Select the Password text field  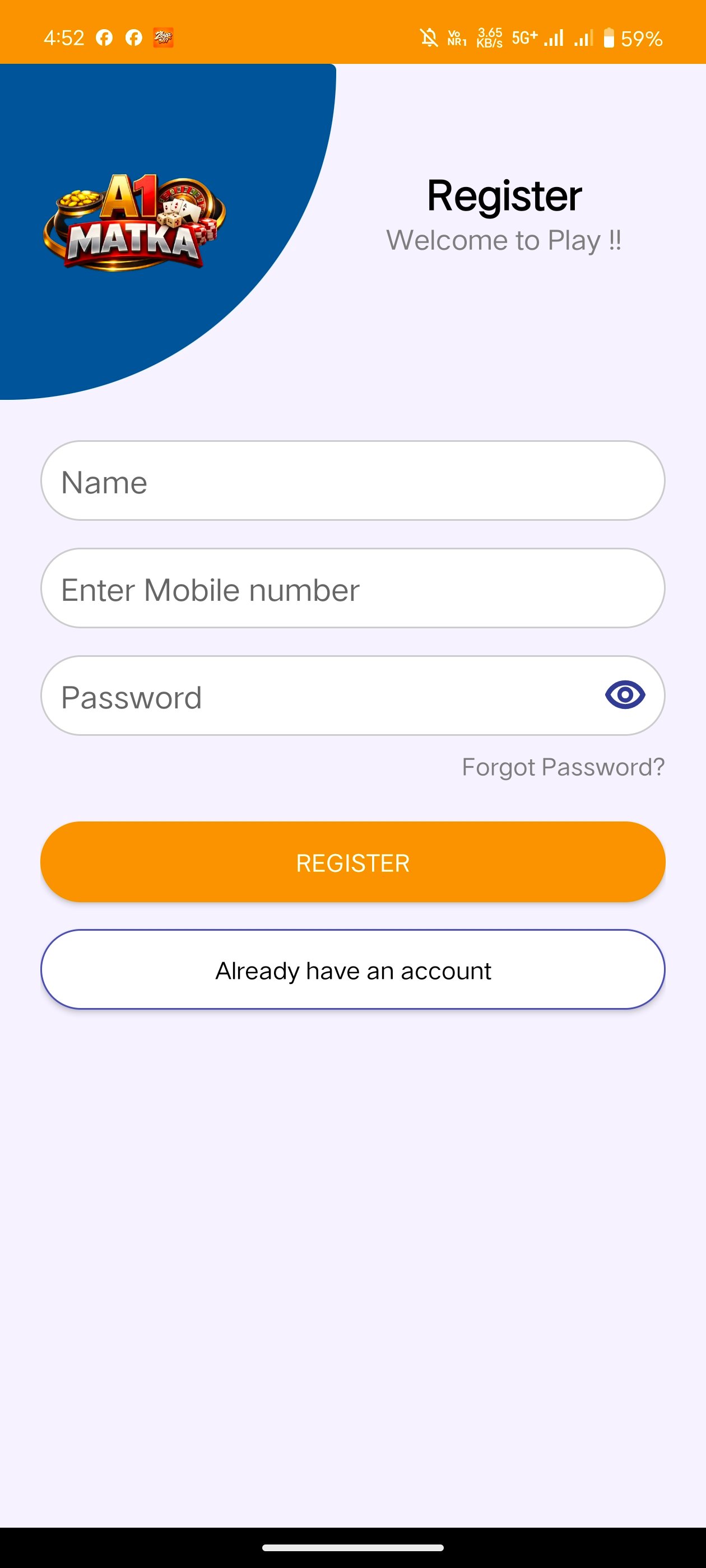(x=317, y=696)
